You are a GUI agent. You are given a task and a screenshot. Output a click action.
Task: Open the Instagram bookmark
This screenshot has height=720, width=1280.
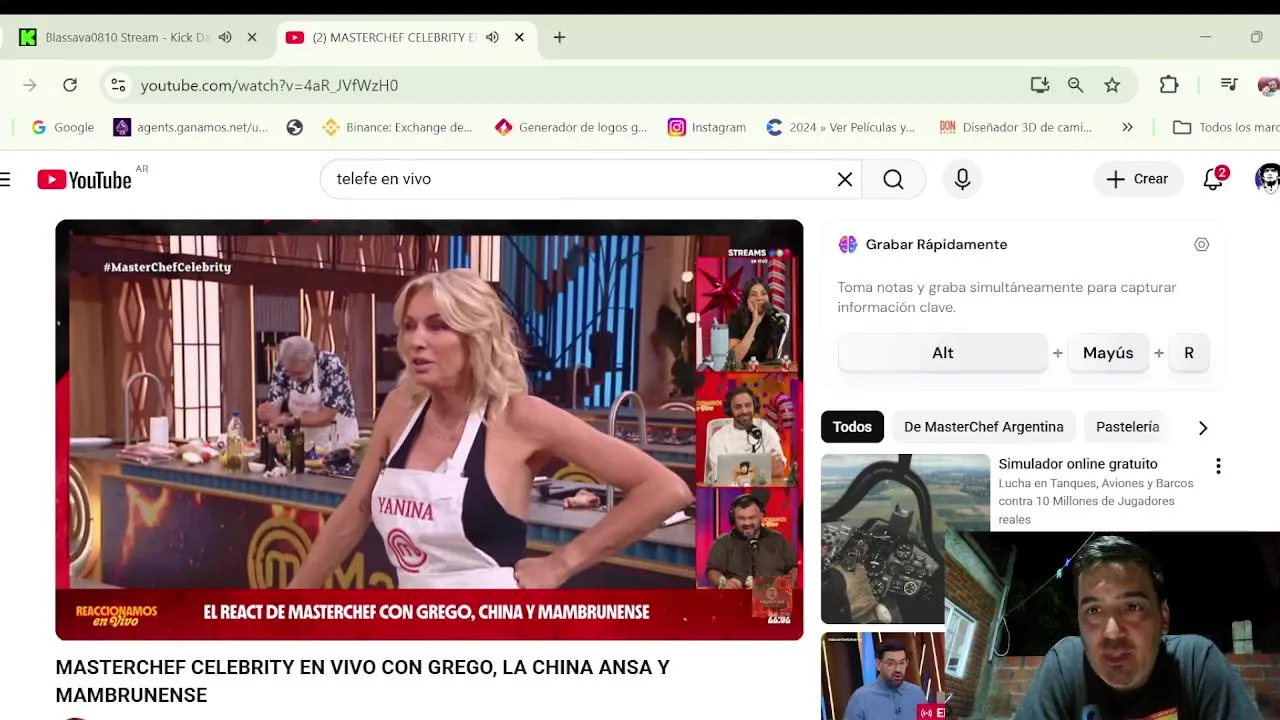[x=707, y=127]
